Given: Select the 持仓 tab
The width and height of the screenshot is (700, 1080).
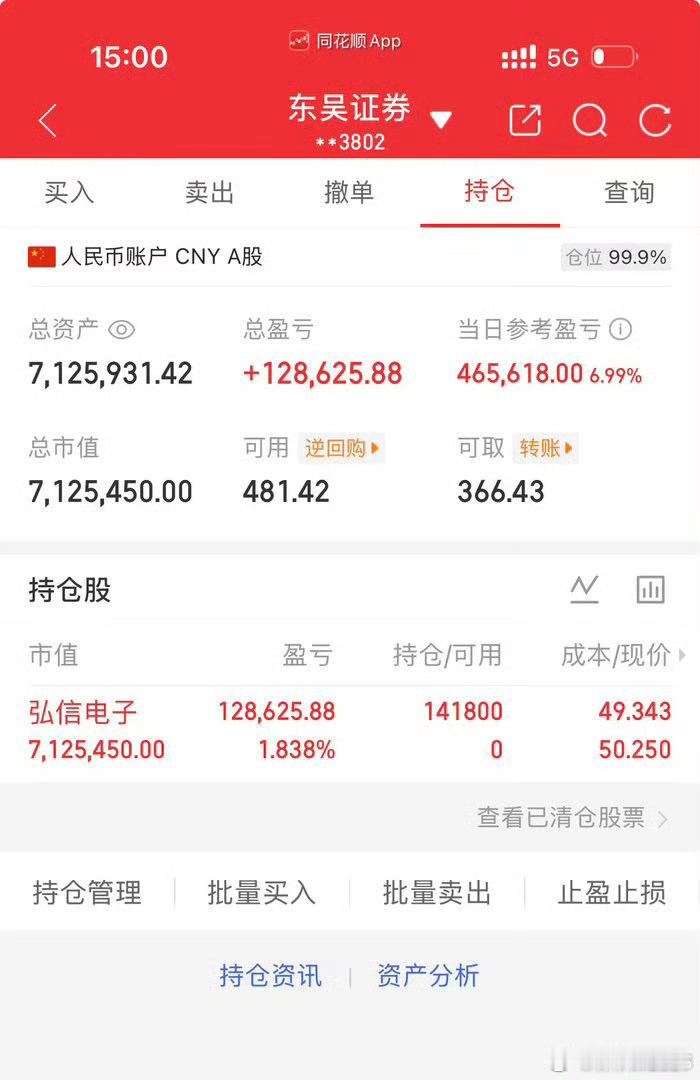Looking at the screenshot, I should (x=489, y=191).
